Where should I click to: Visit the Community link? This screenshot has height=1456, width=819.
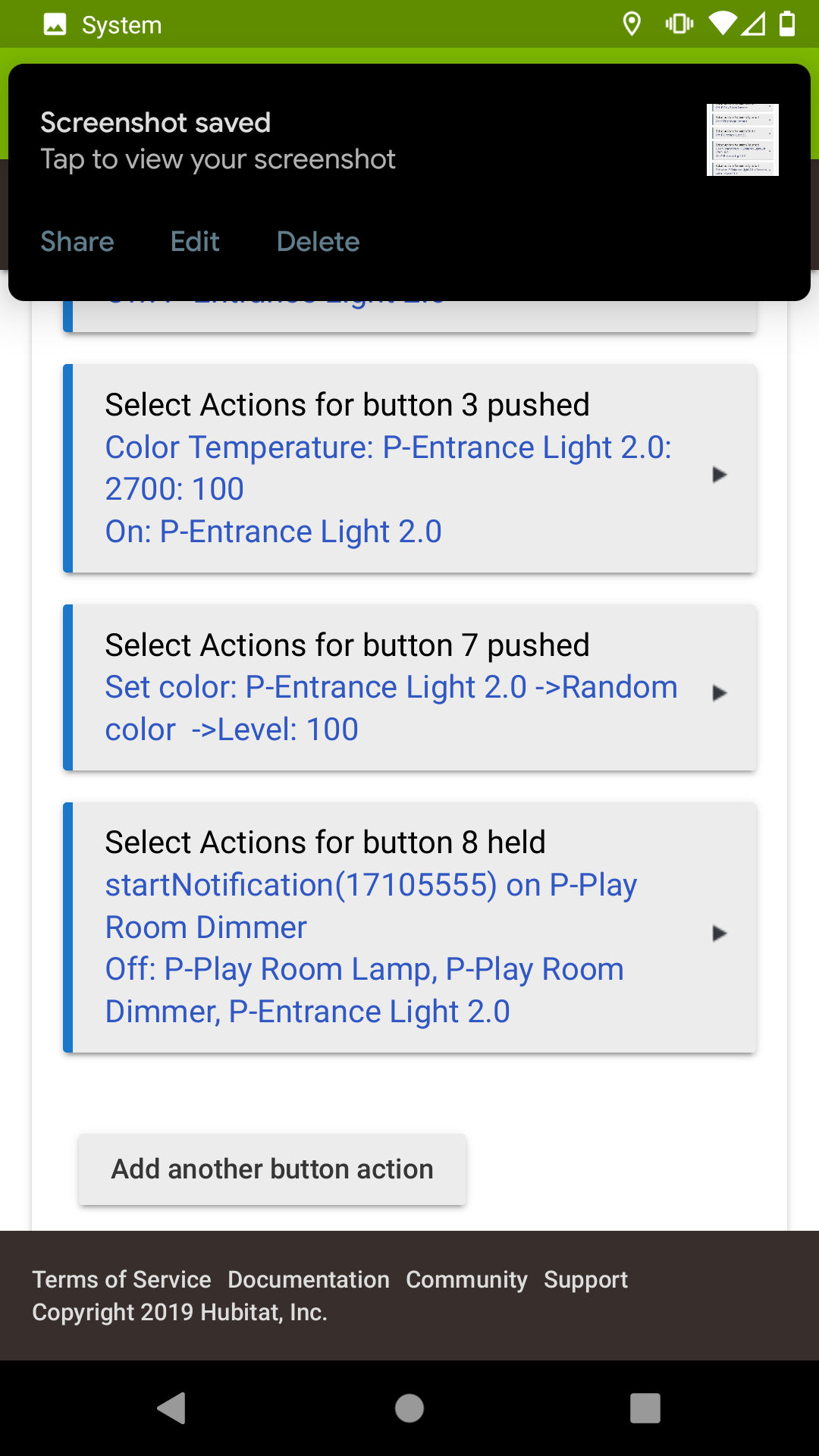pos(466,1279)
